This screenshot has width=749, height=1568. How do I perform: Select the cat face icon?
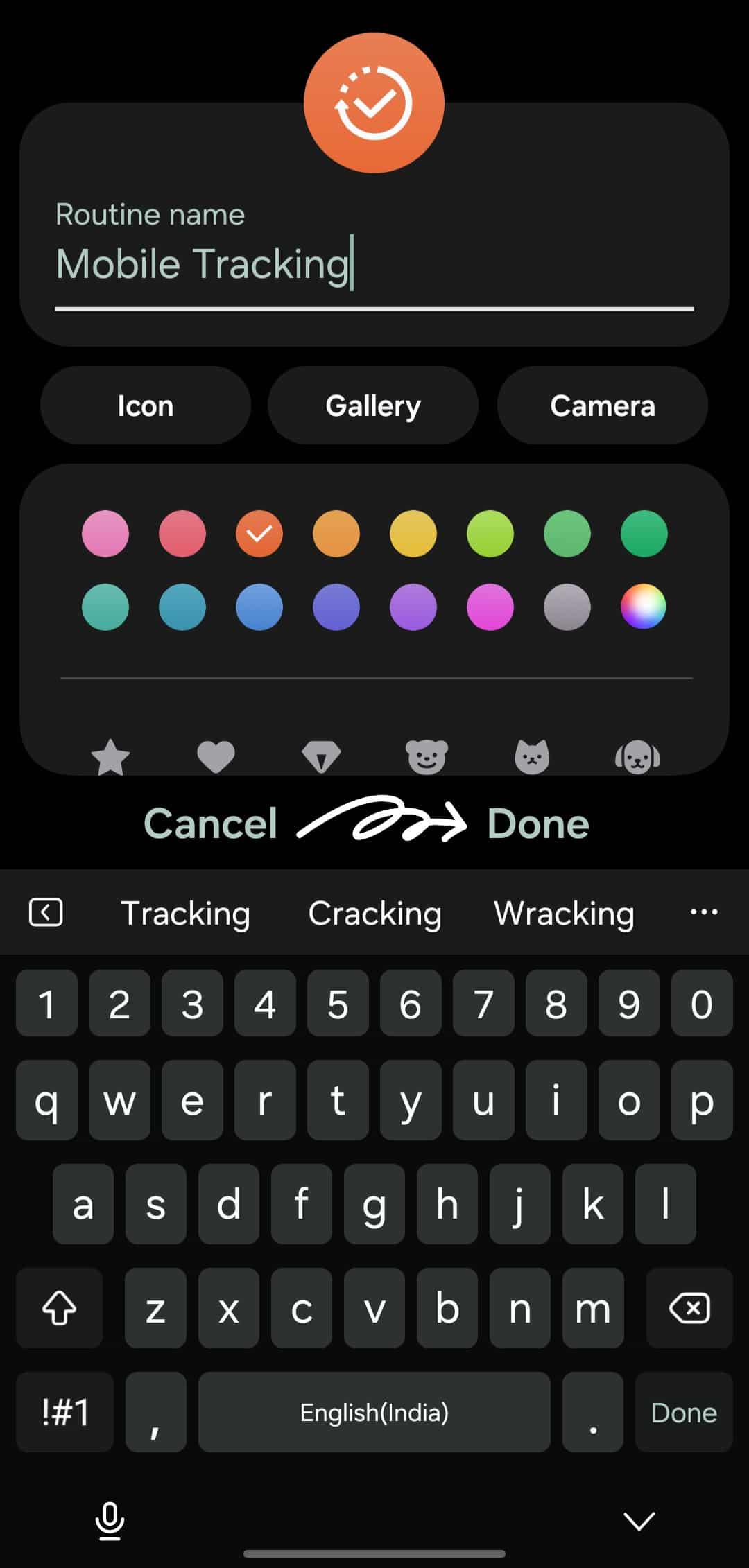(x=532, y=756)
